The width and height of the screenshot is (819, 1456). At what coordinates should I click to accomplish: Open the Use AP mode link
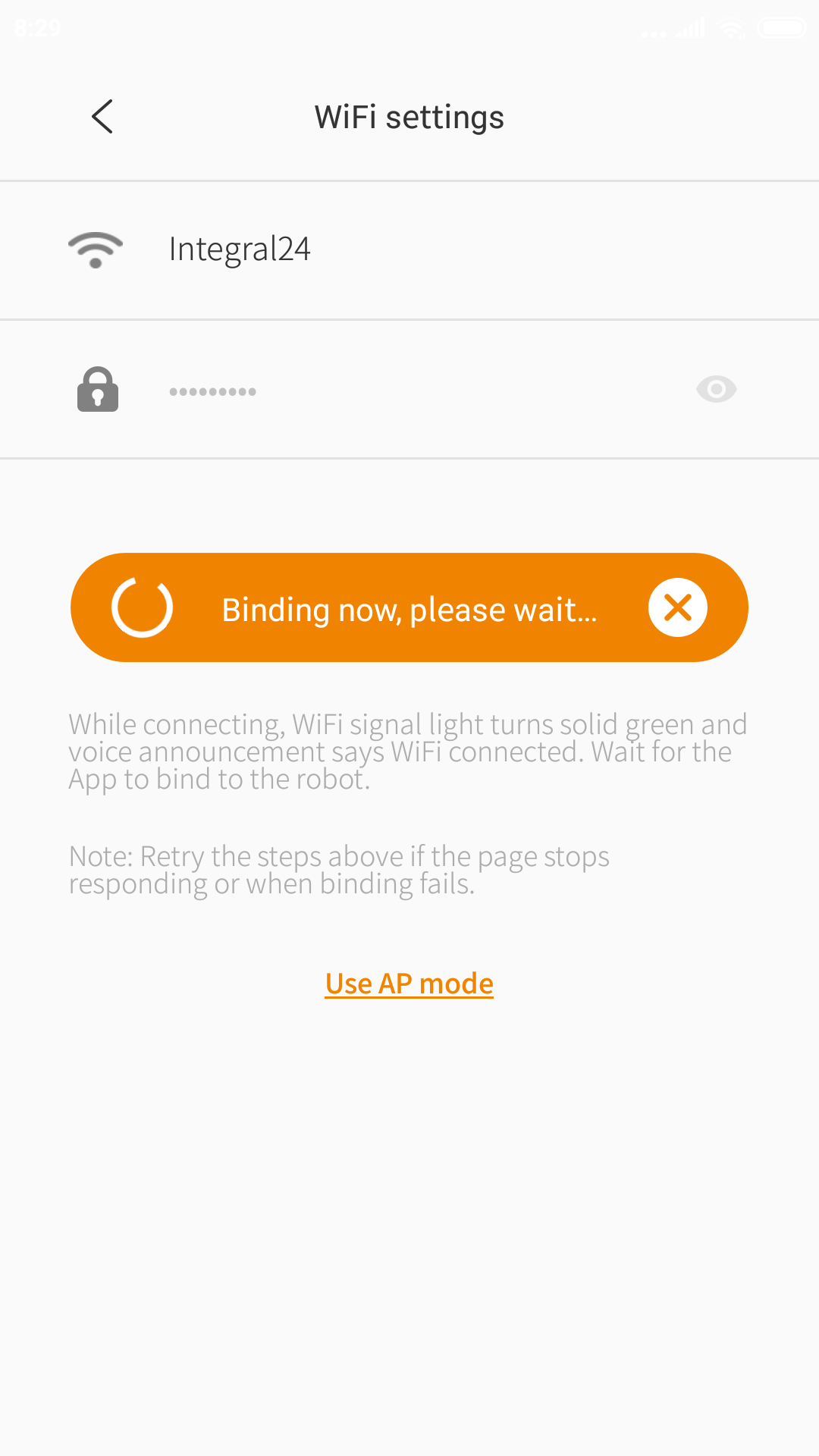[409, 984]
